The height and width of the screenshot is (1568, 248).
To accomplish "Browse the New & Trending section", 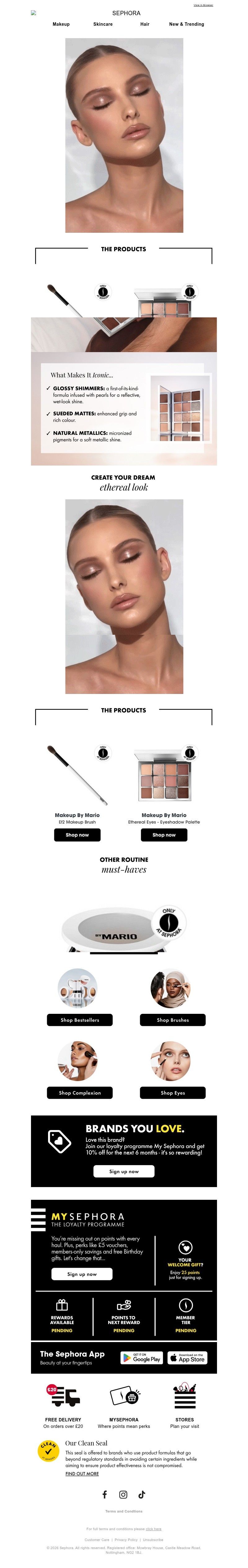I will pos(186,24).
